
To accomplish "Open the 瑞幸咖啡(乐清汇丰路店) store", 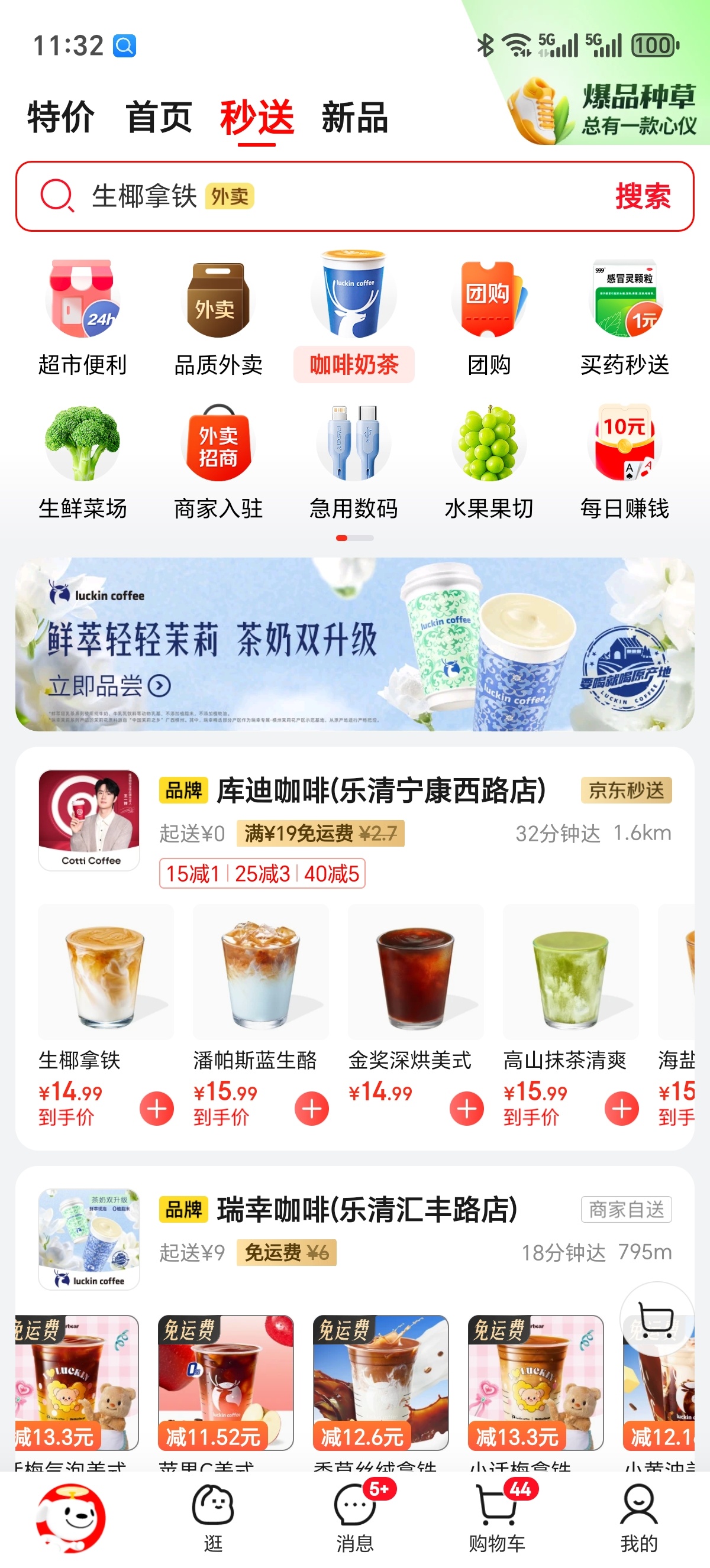I will point(367,1210).
